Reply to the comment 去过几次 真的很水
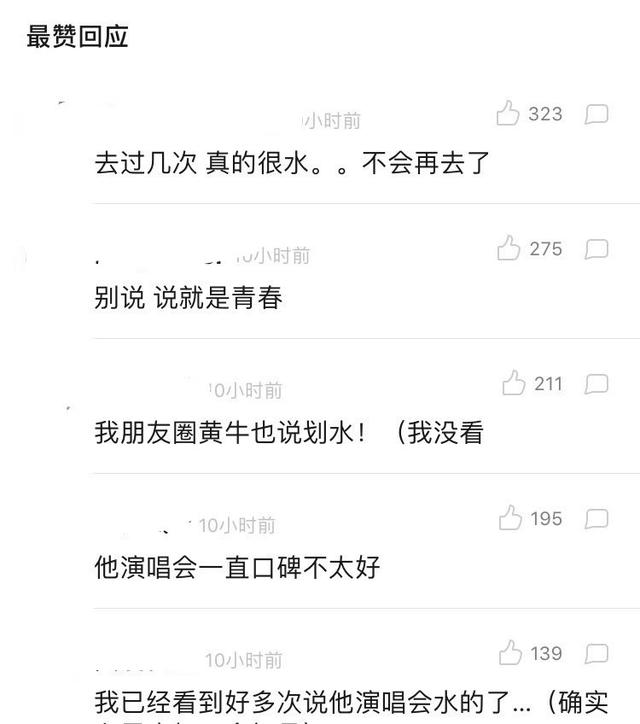This screenshot has height=724, width=640. pos(596,114)
